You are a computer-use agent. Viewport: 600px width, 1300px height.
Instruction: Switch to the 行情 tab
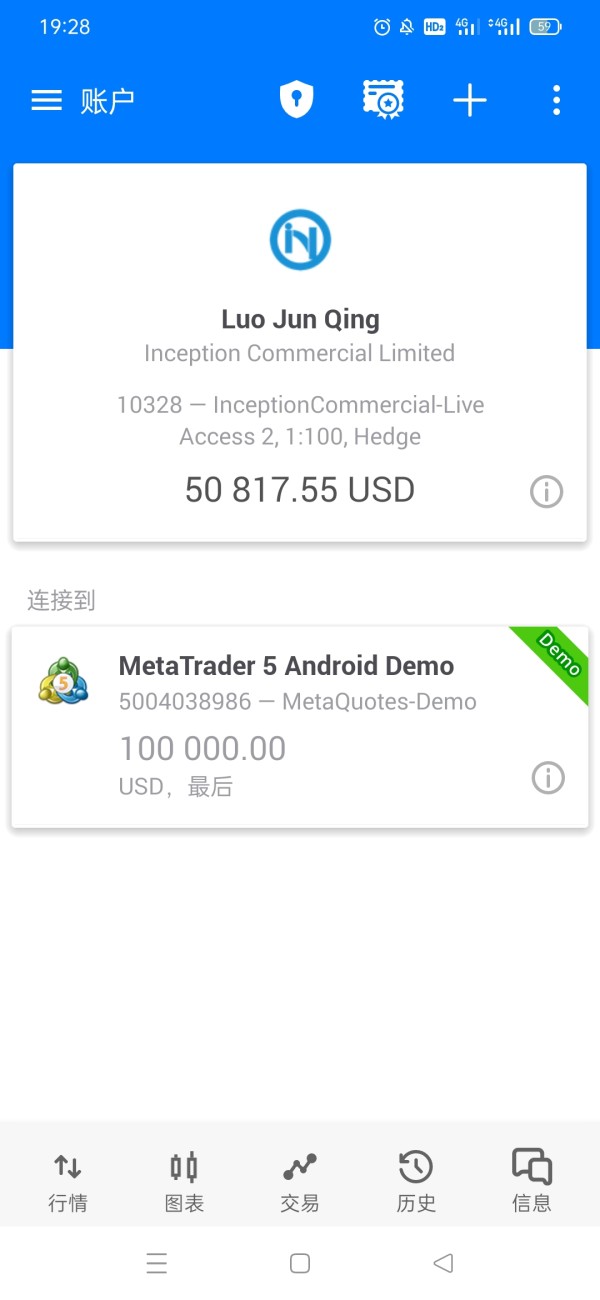click(x=68, y=1182)
